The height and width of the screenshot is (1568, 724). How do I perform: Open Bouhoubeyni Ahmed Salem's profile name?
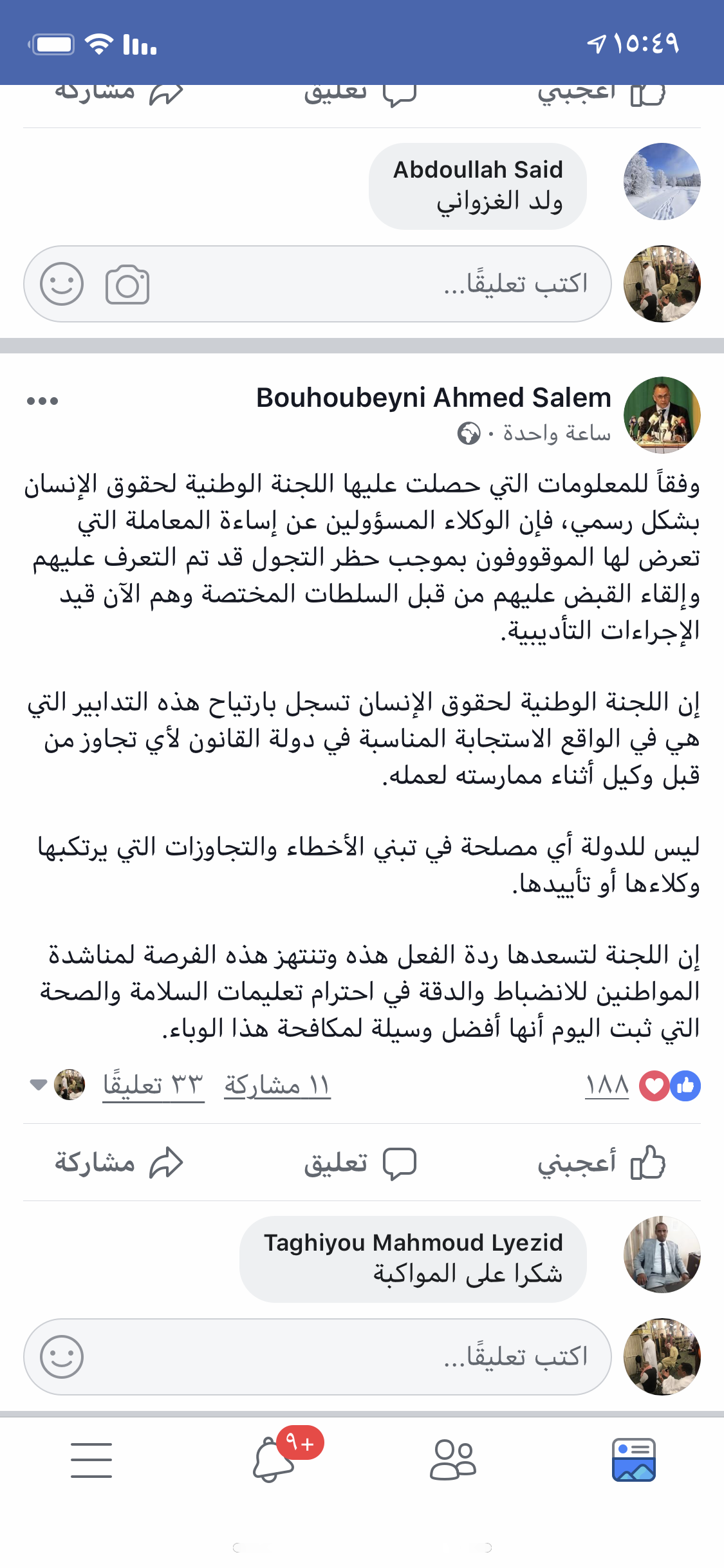[433, 398]
